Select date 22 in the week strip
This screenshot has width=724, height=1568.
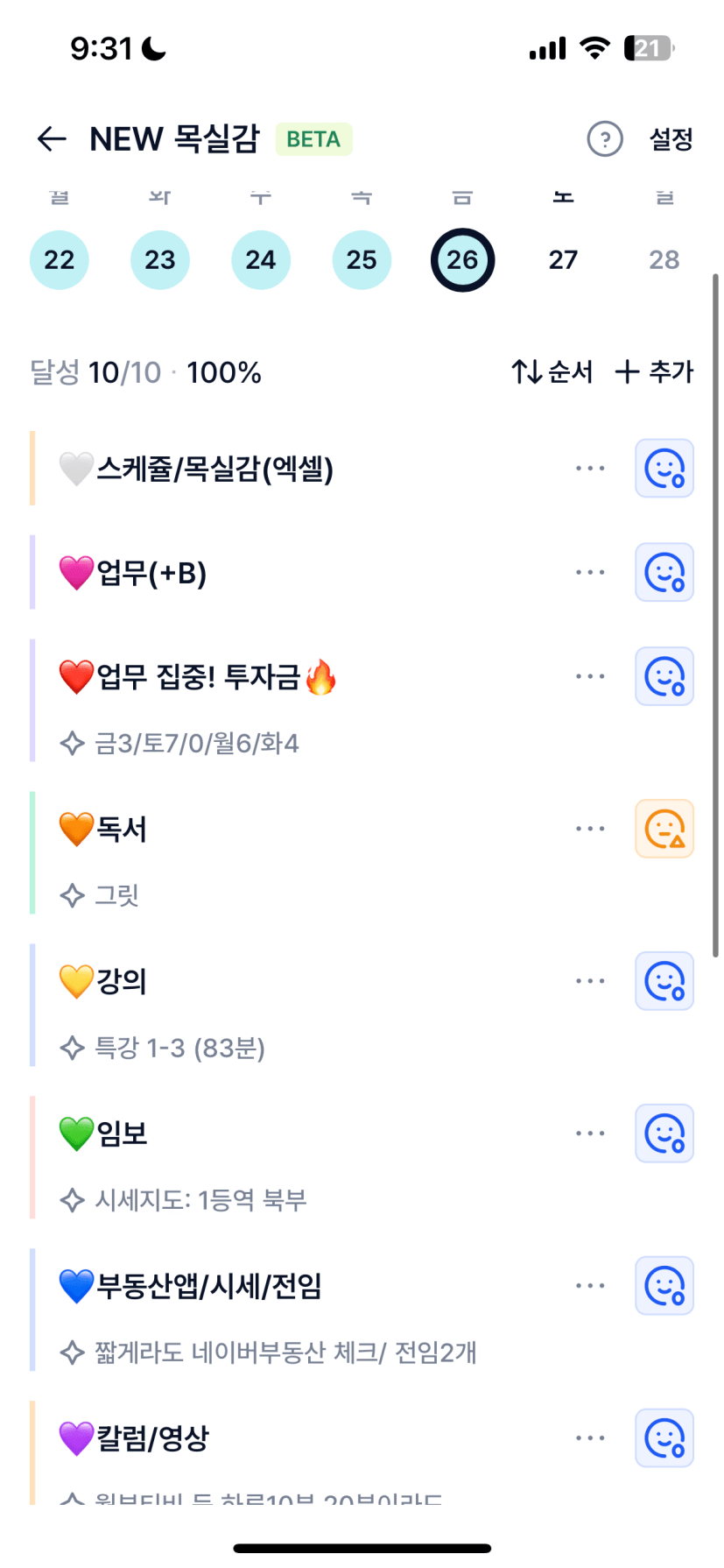tap(60, 259)
